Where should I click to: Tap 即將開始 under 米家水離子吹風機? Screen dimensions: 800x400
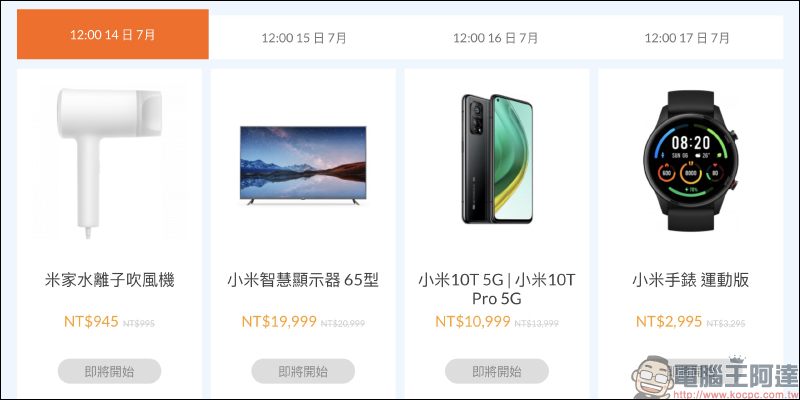[x=110, y=371]
